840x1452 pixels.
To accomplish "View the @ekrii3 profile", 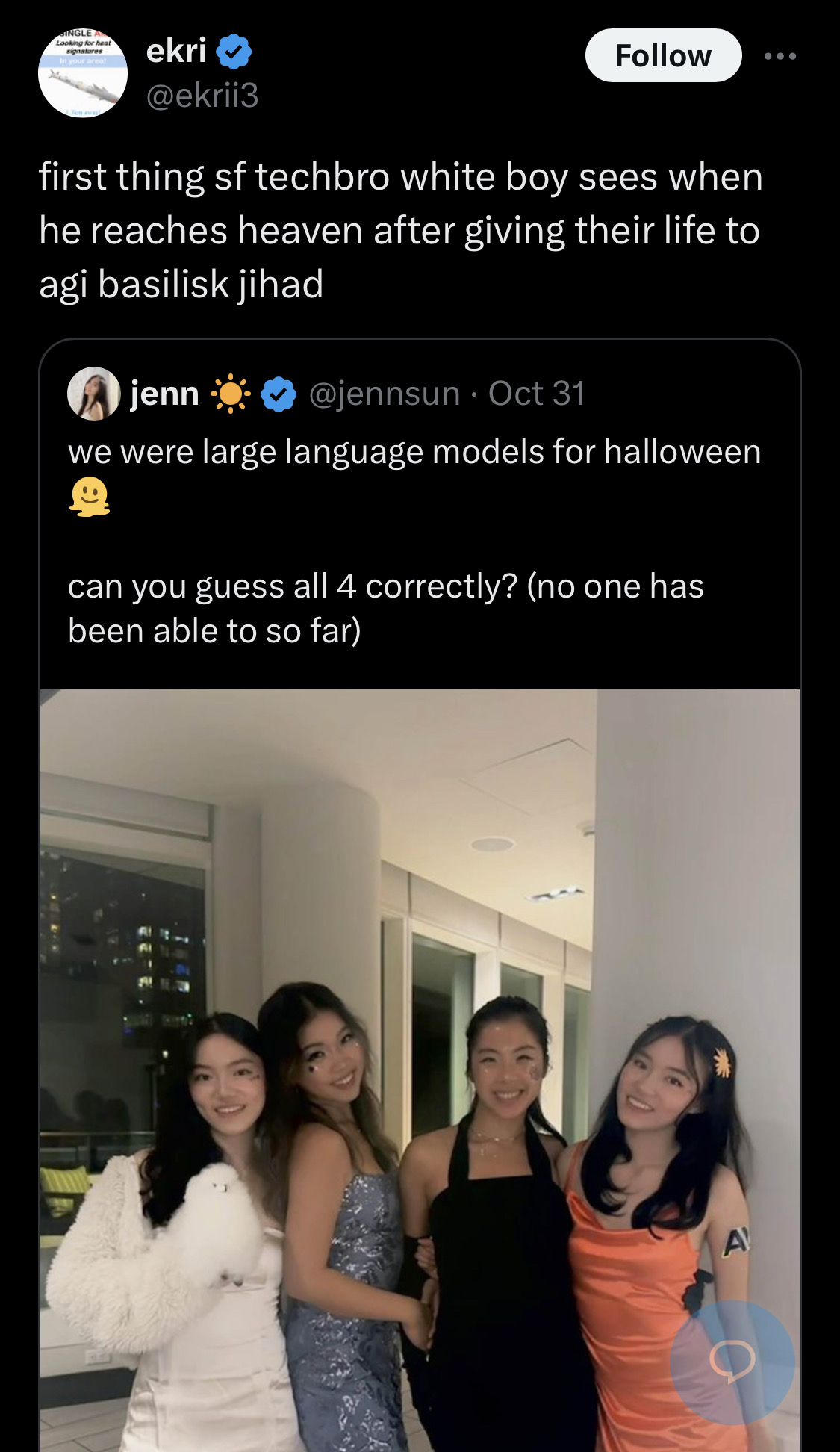I will (x=202, y=95).
